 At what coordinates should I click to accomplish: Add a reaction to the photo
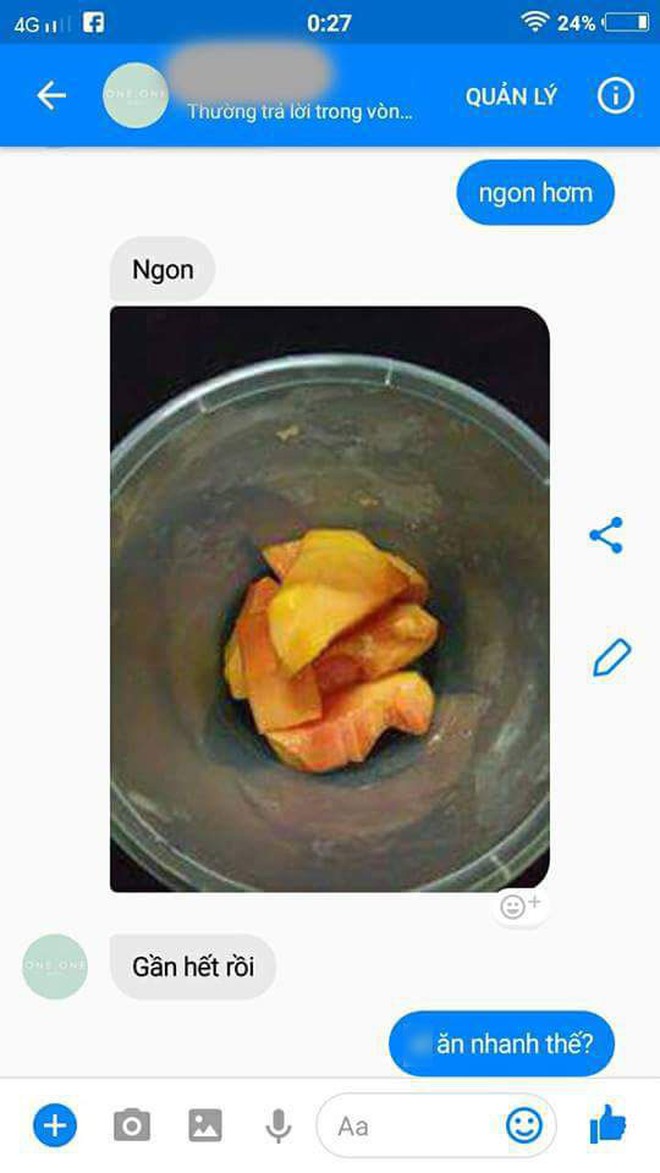click(520, 906)
